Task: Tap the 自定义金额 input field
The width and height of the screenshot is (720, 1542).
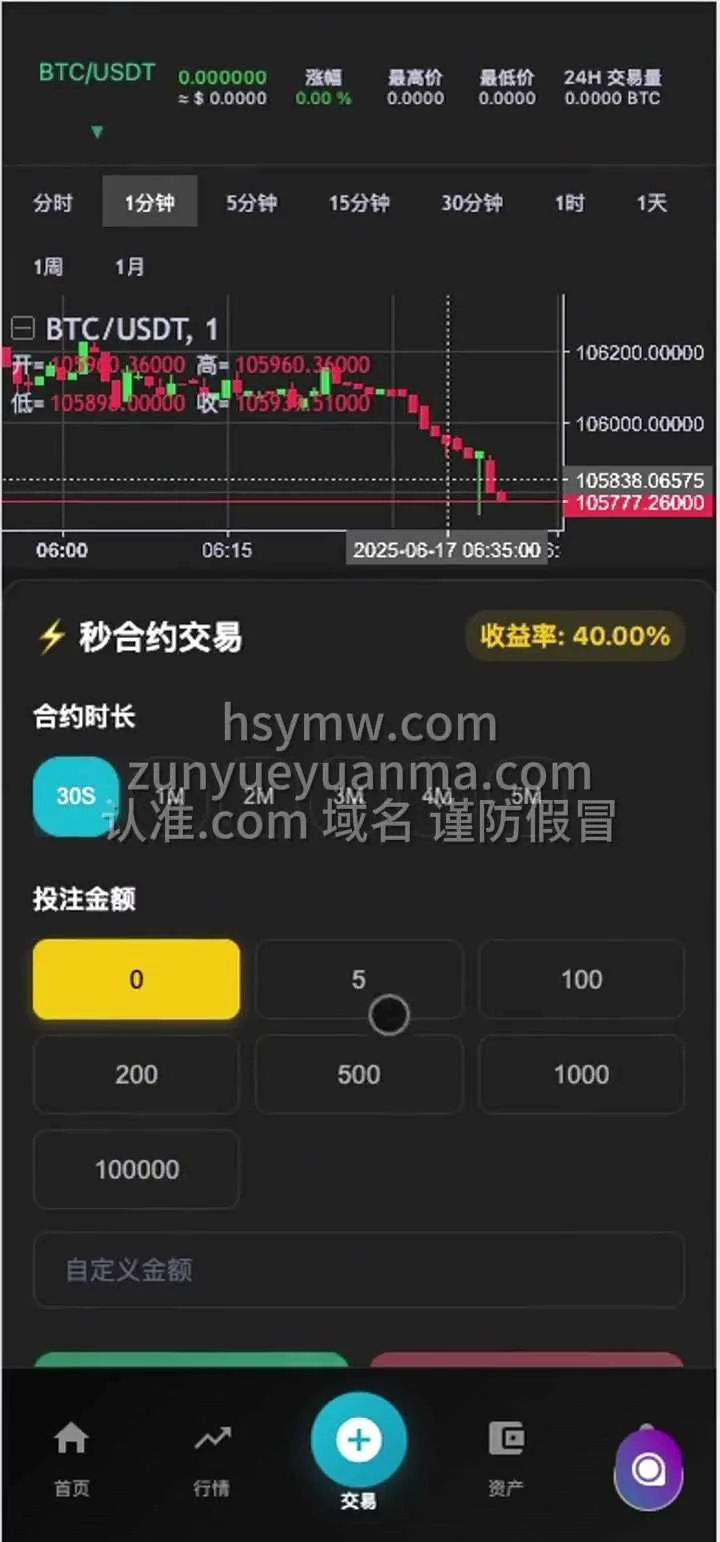Action: [x=358, y=1270]
